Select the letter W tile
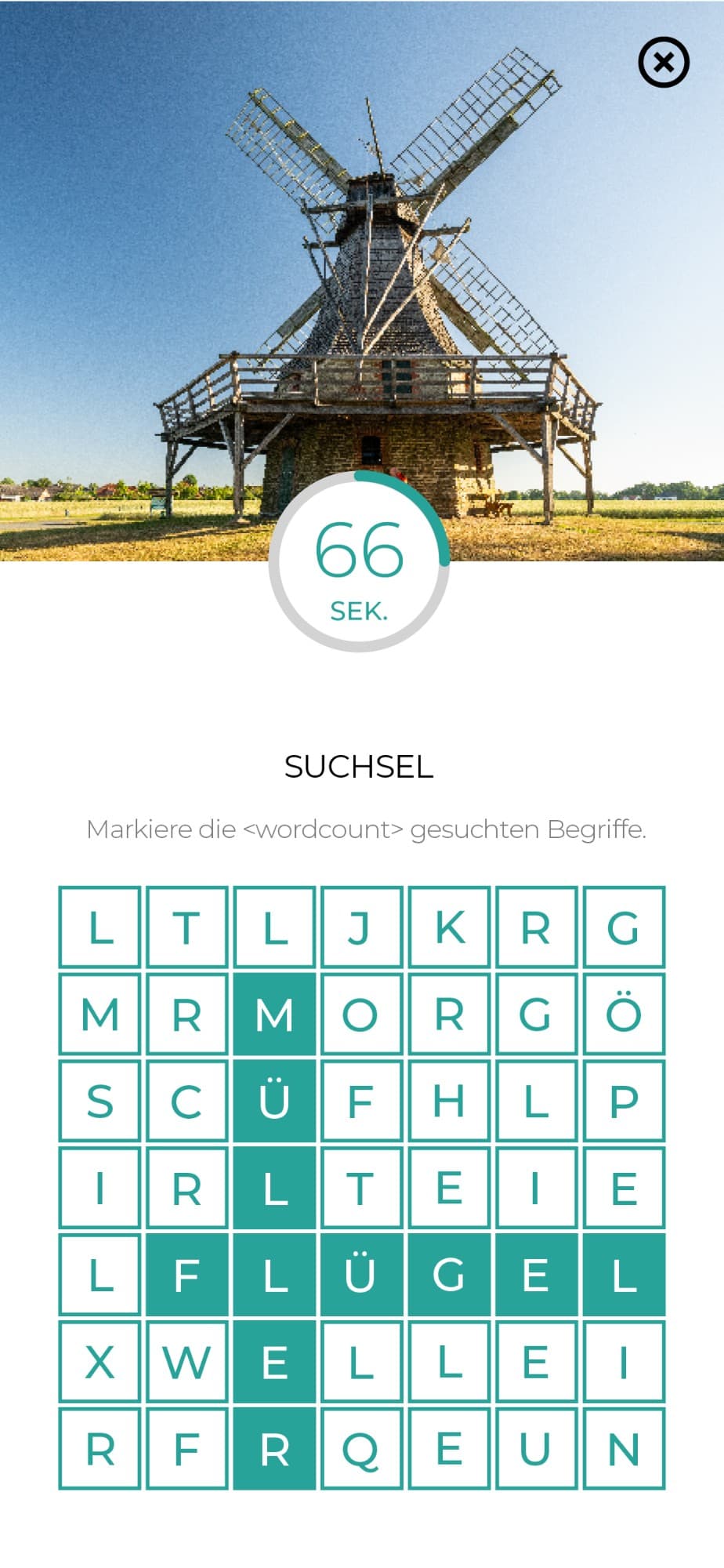Image resolution: width=724 pixels, height=1568 pixels. point(186,1362)
